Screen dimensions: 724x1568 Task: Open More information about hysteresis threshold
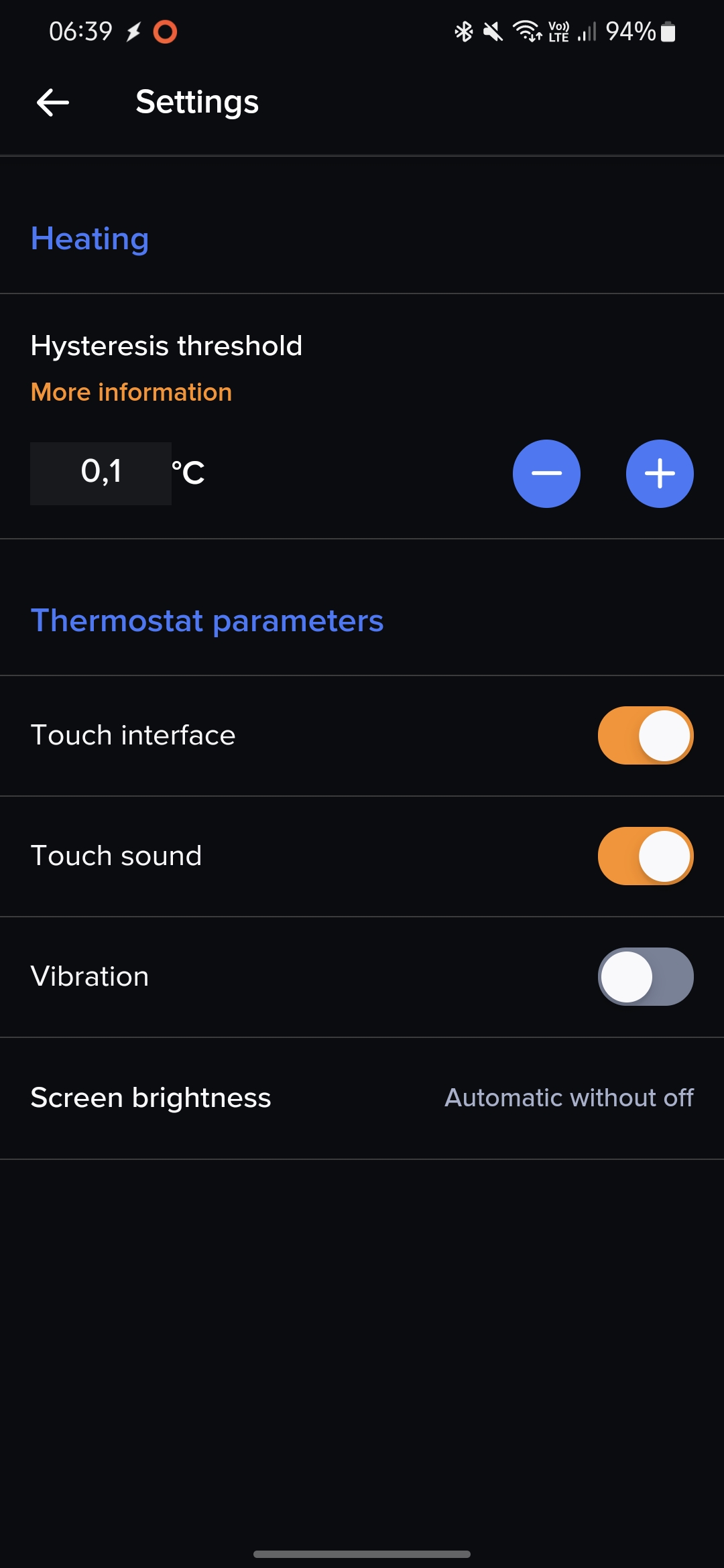(x=131, y=392)
